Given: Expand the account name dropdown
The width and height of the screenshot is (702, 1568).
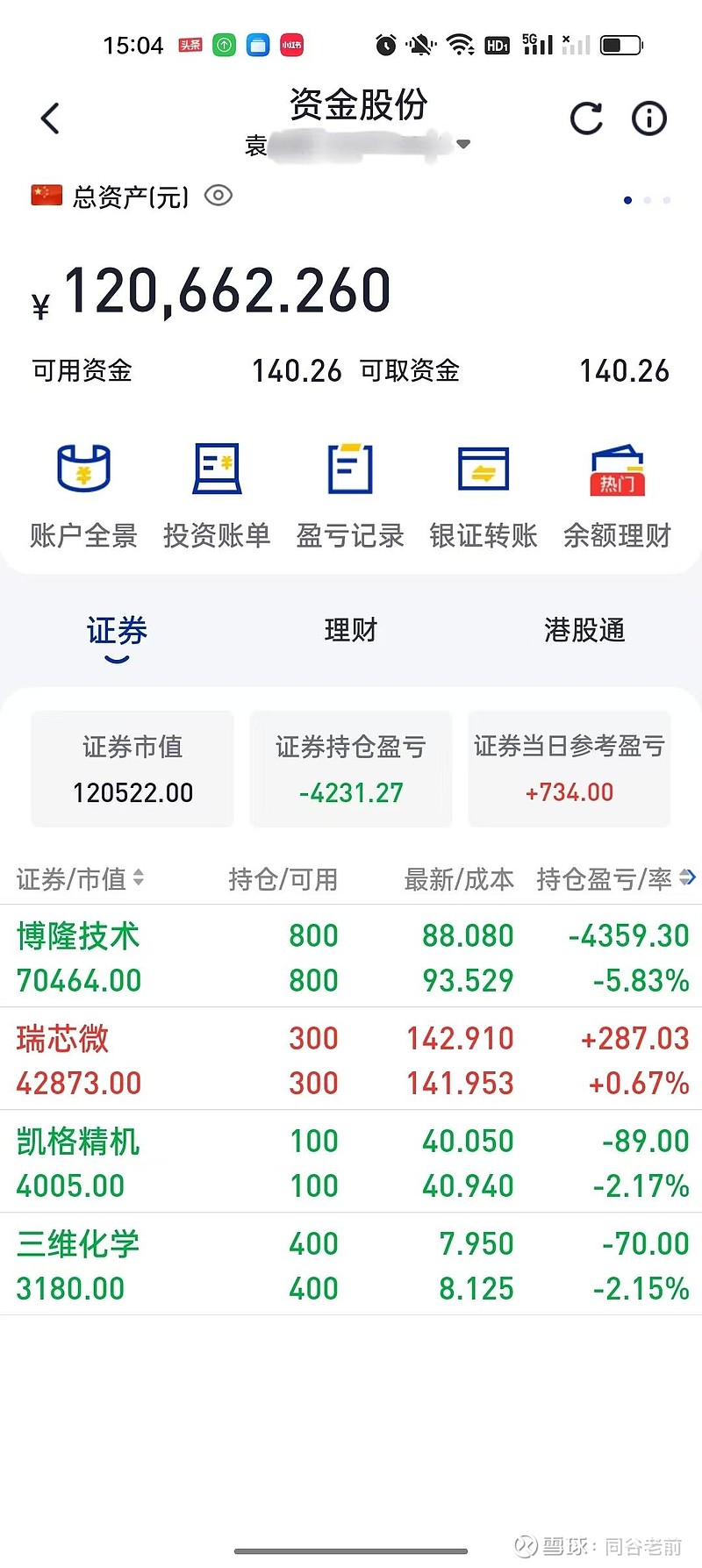Looking at the screenshot, I should point(465,143).
